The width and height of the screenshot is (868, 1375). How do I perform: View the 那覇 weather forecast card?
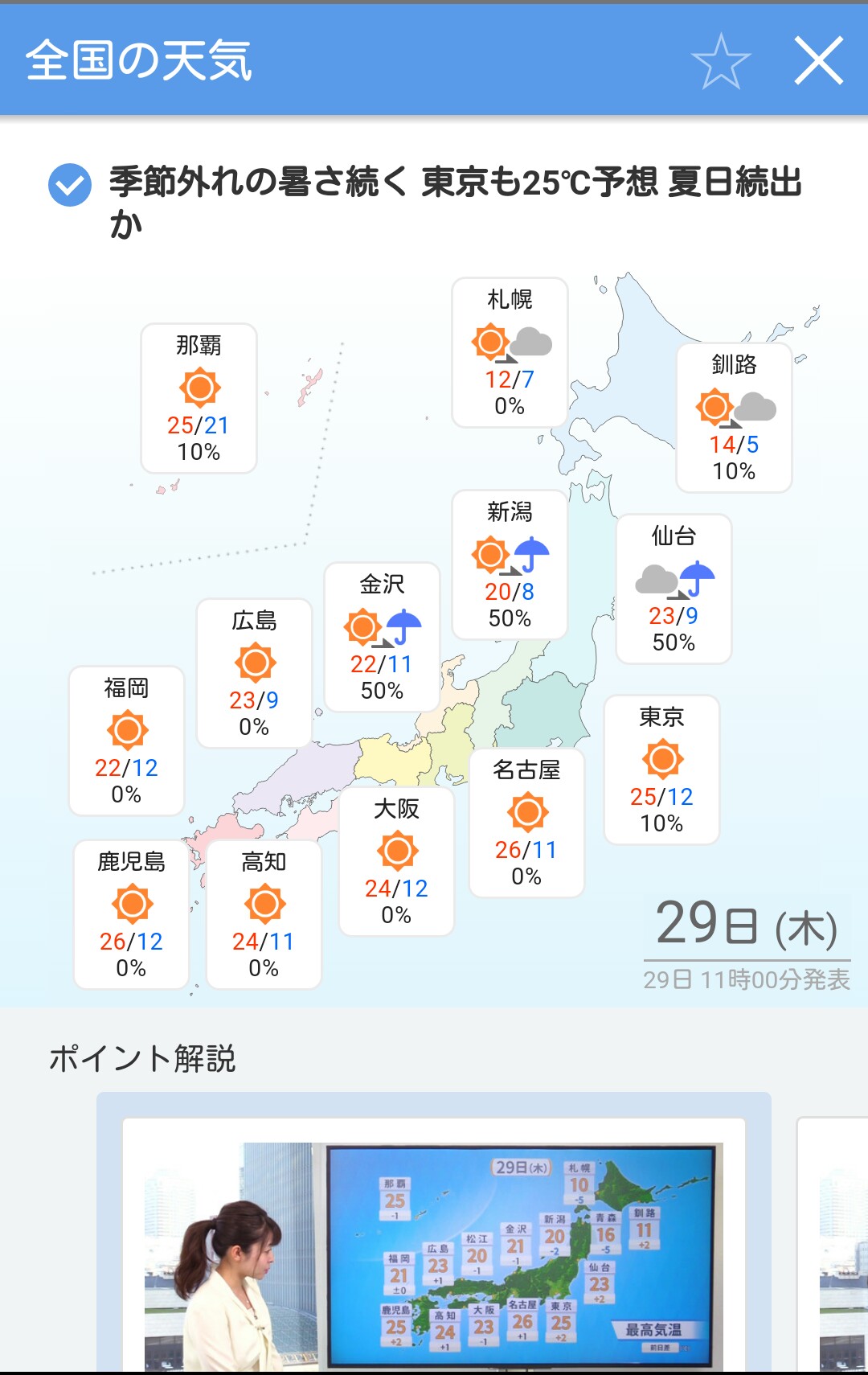pyautogui.click(x=199, y=398)
